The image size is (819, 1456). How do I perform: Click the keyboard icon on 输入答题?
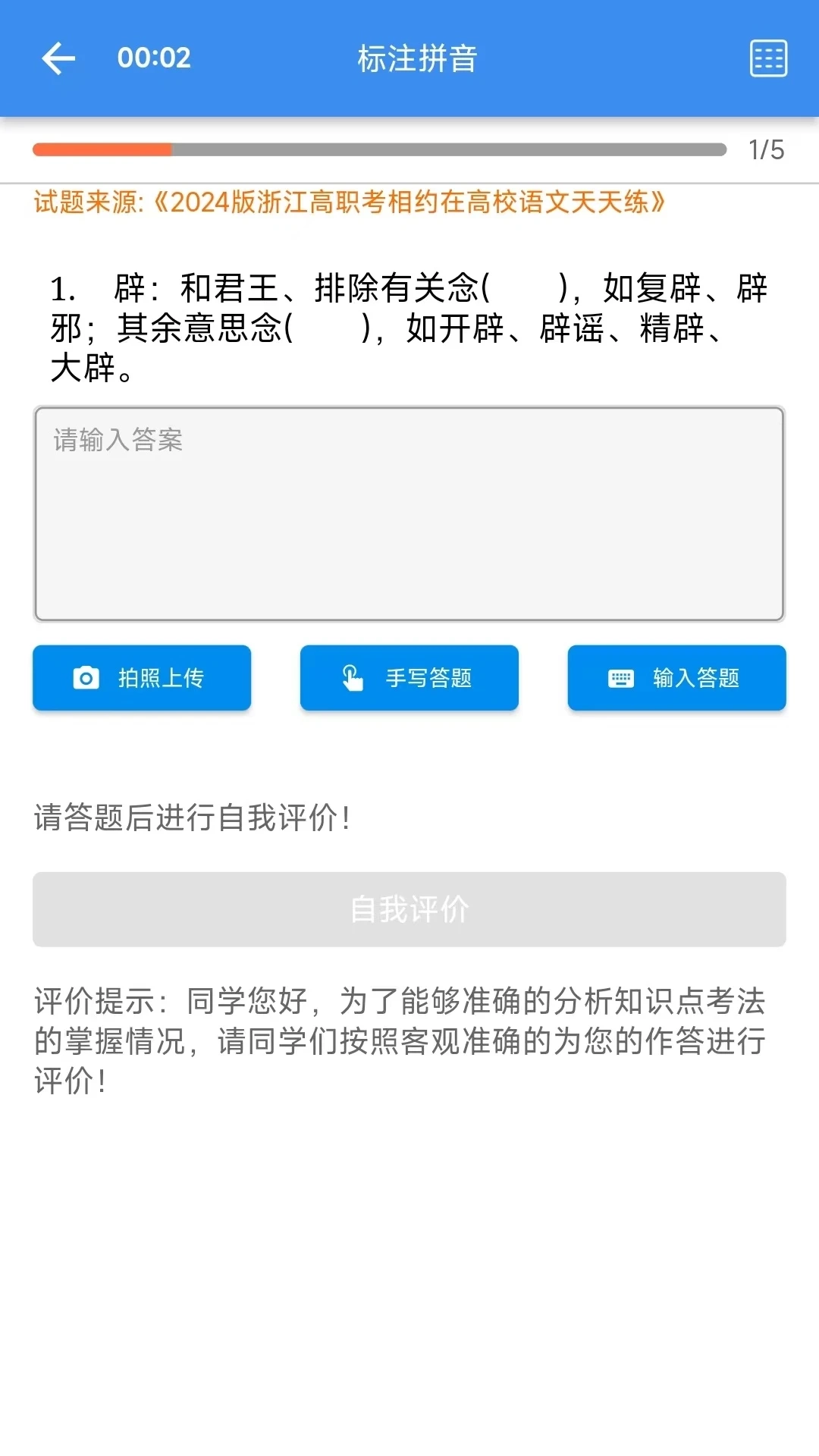pyautogui.click(x=621, y=678)
